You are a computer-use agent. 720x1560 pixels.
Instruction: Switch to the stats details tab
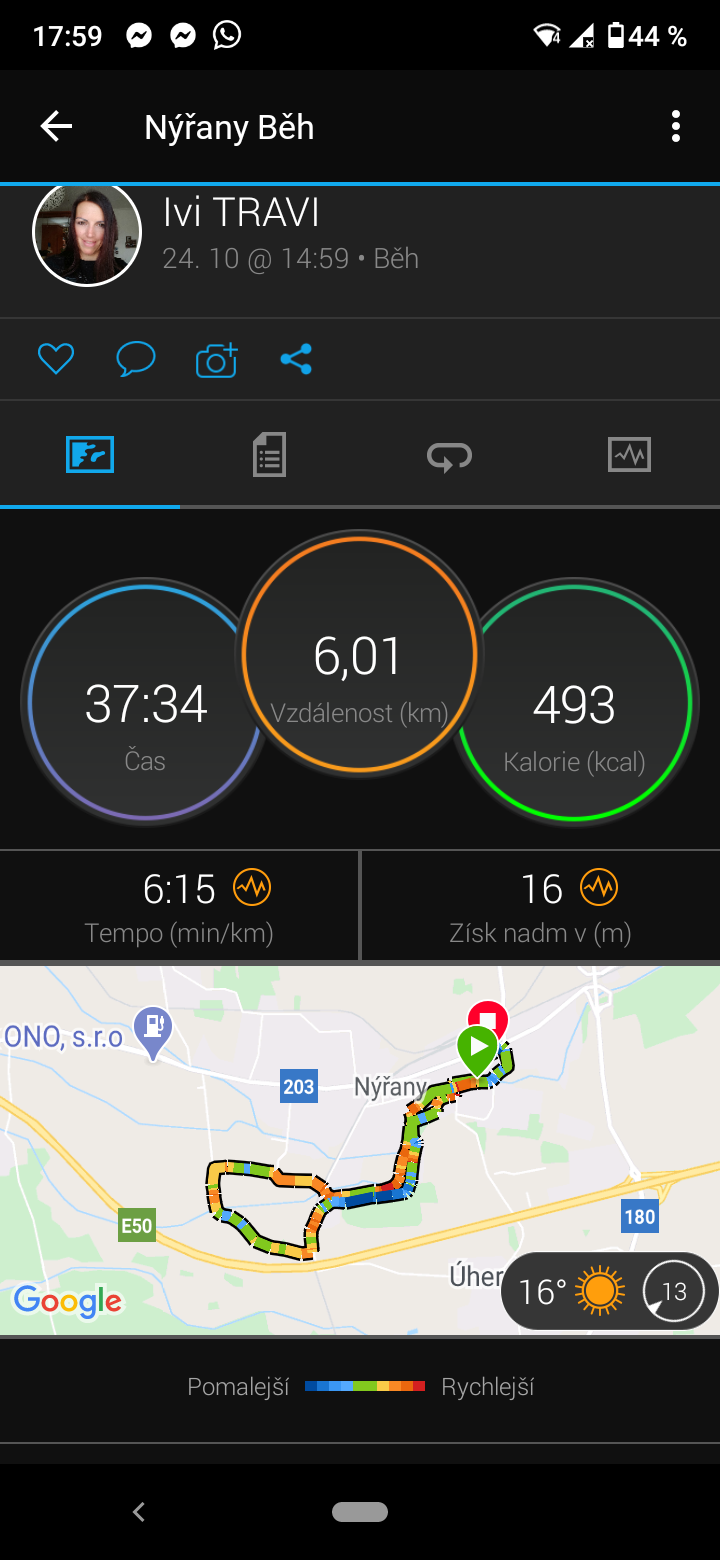coord(269,455)
